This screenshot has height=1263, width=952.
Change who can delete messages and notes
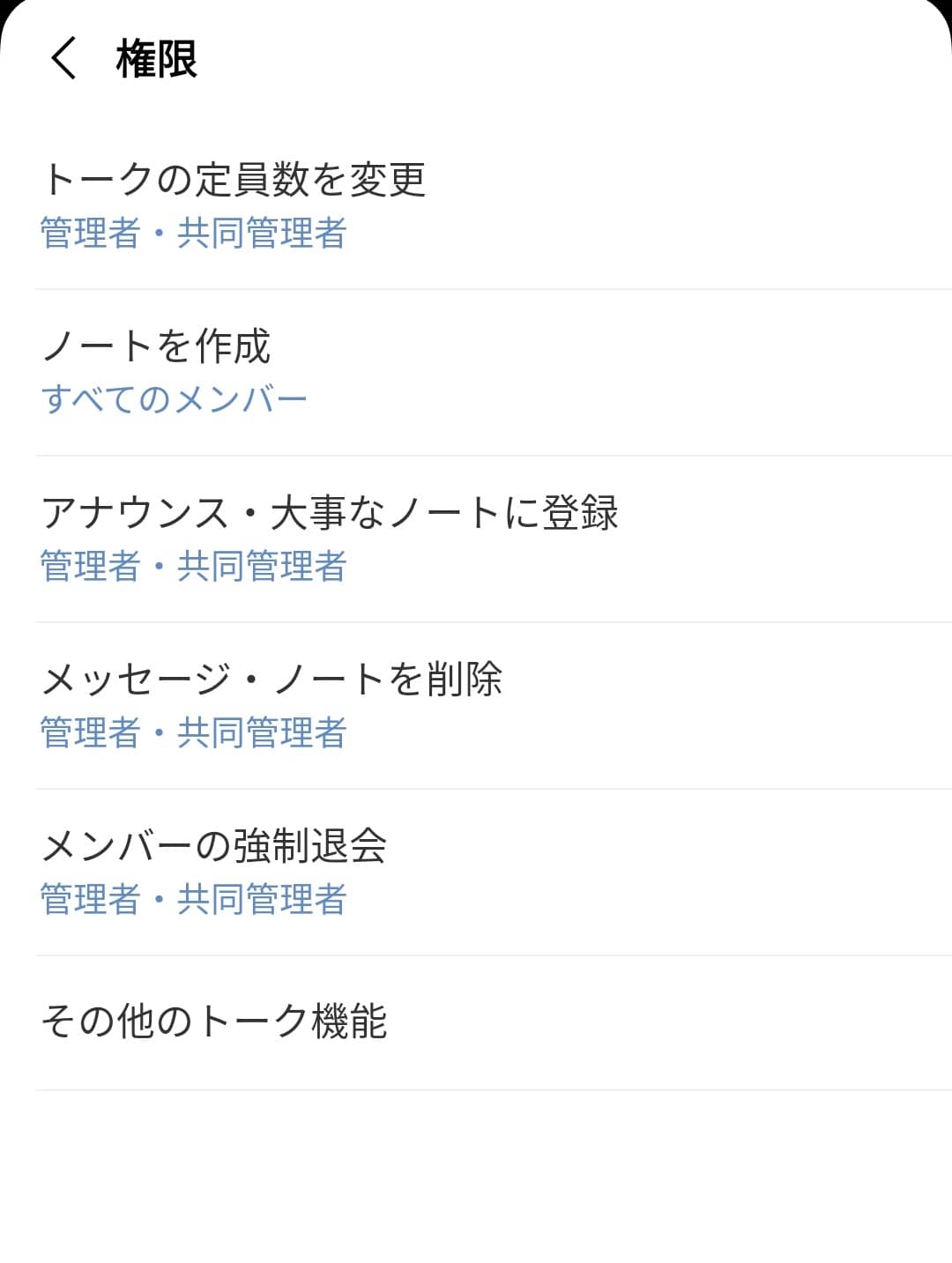476,702
